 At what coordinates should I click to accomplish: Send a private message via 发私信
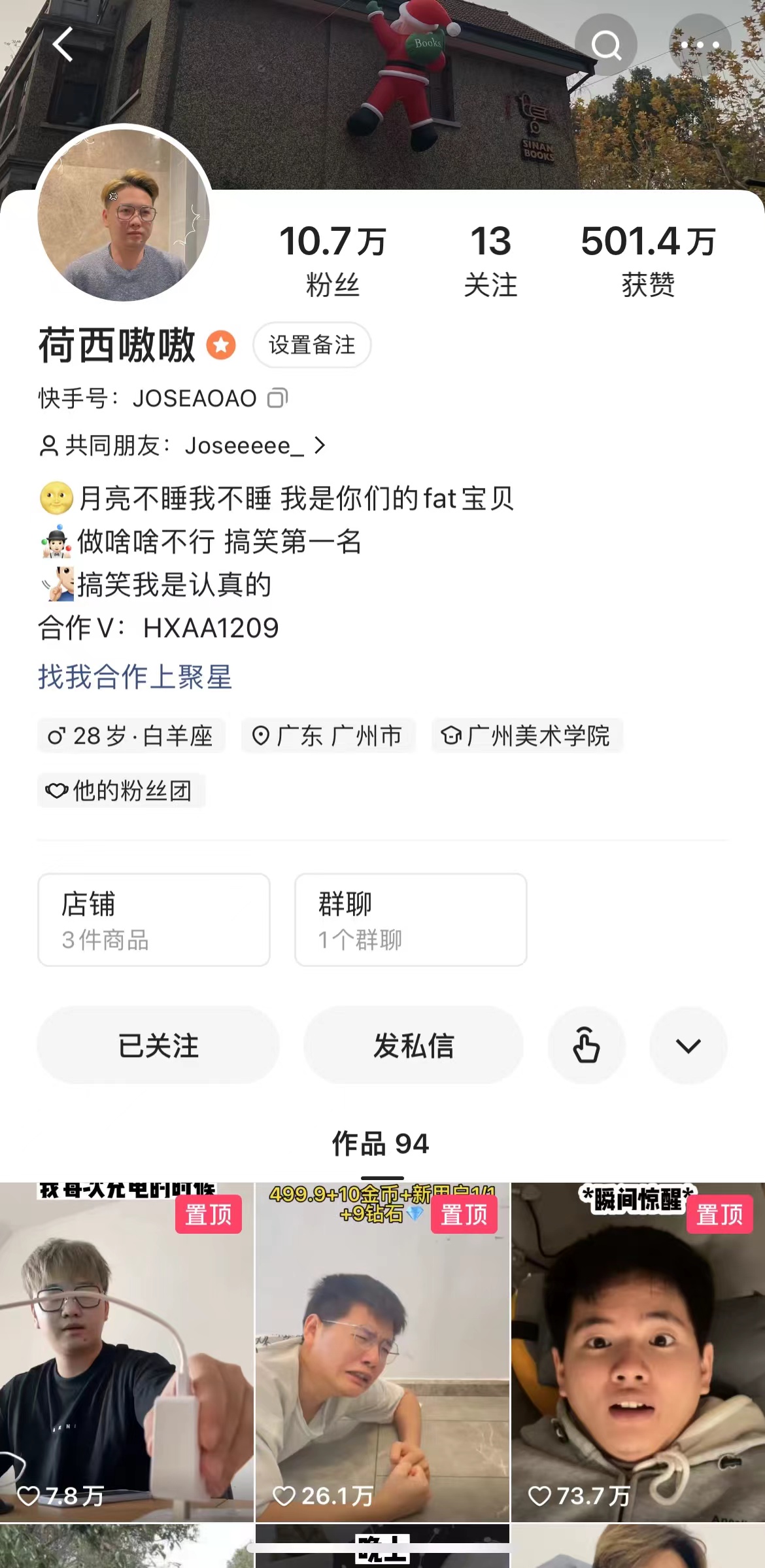click(413, 1045)
